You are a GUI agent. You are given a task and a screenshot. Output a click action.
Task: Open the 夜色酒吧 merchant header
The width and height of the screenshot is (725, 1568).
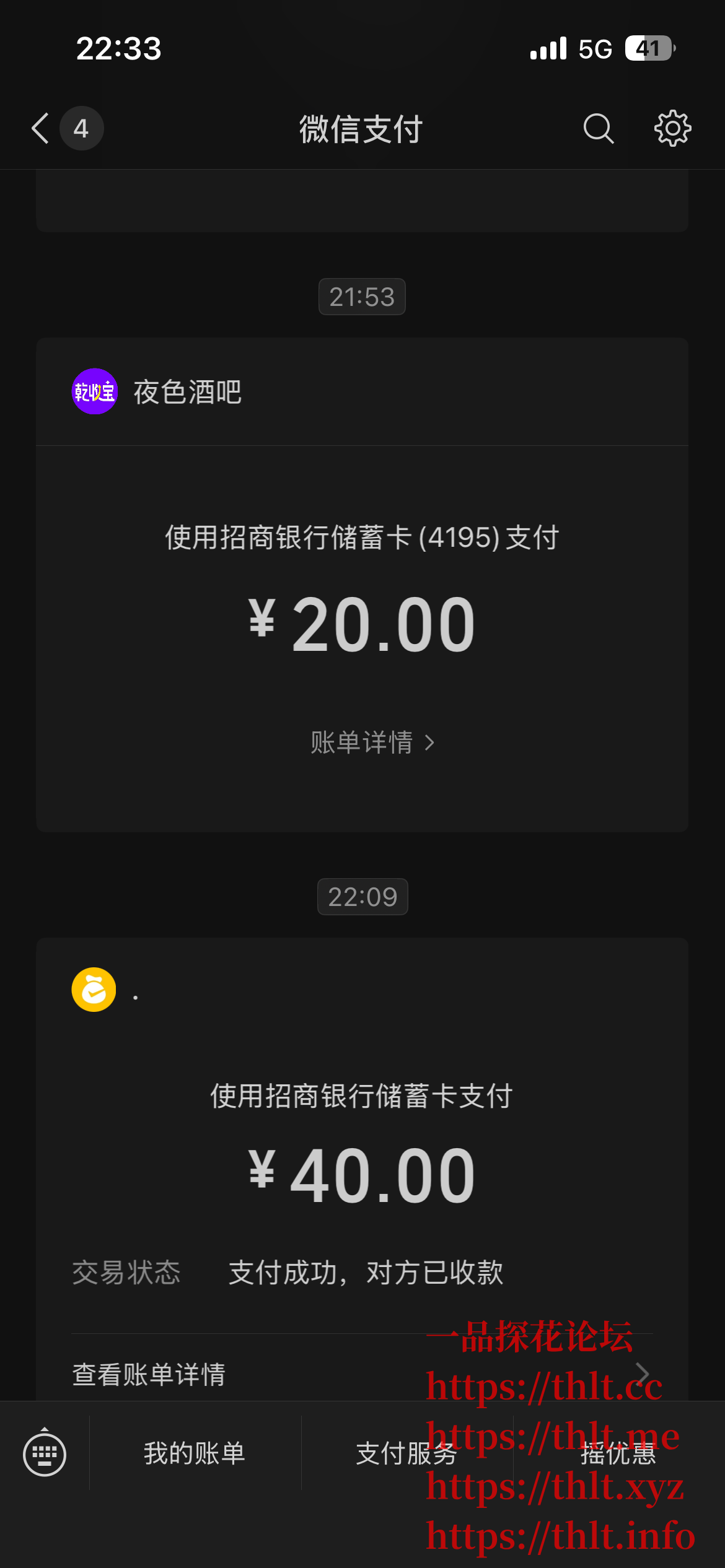[x=187, y=392]
